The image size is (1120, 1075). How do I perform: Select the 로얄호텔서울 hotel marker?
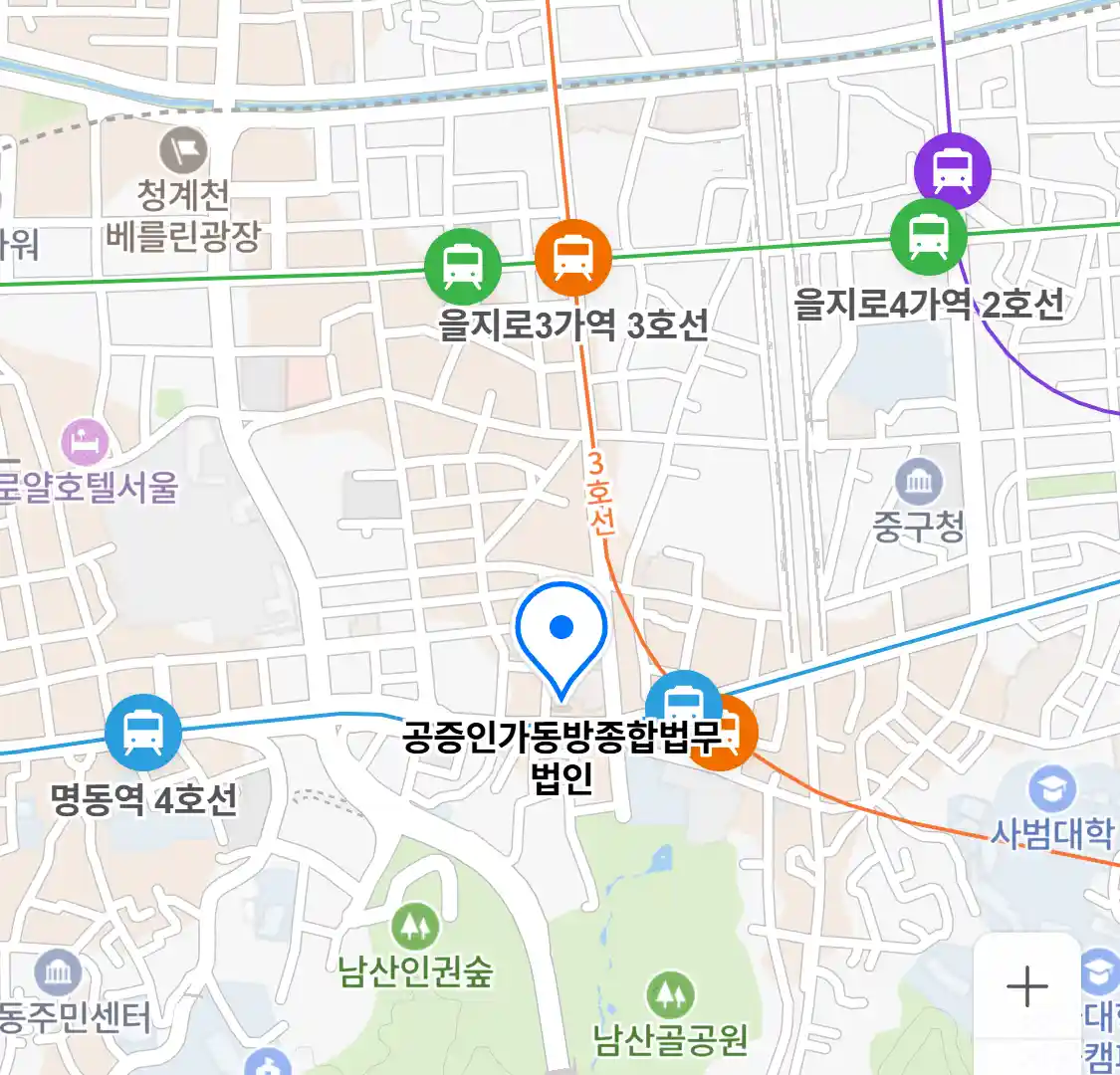tap(85, 442)
